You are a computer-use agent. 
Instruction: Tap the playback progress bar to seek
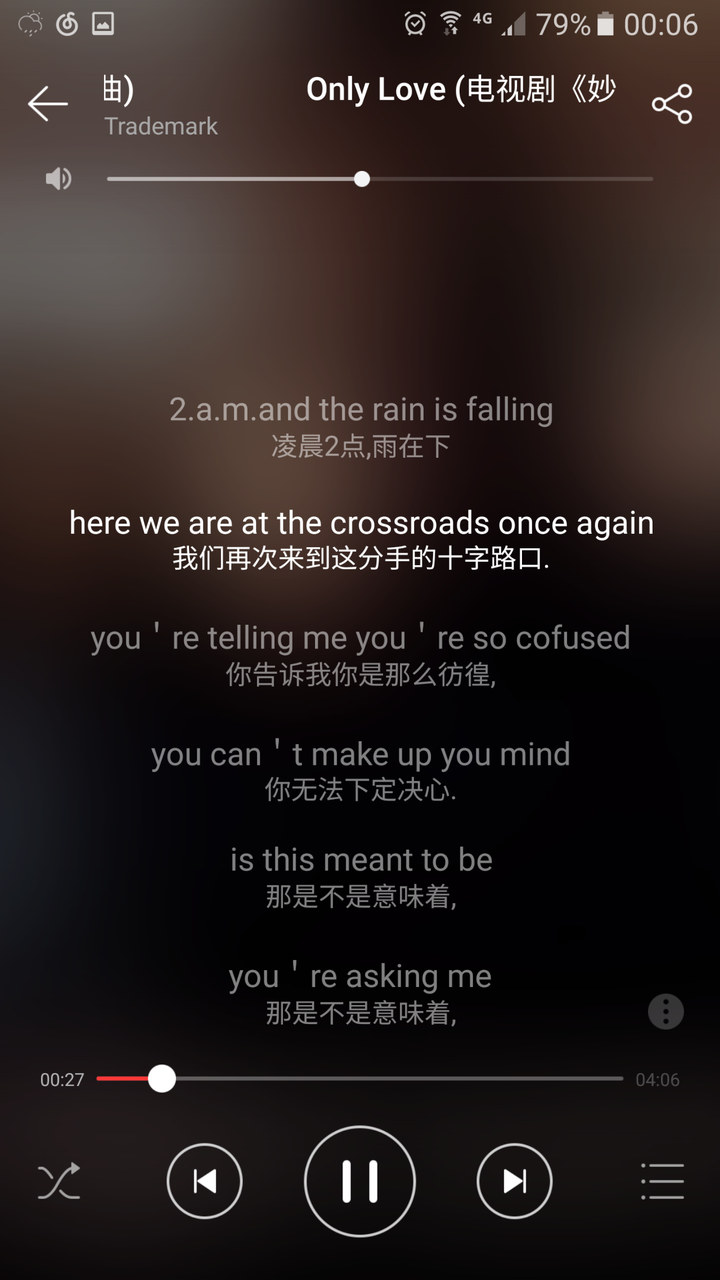pos(360,1079)
